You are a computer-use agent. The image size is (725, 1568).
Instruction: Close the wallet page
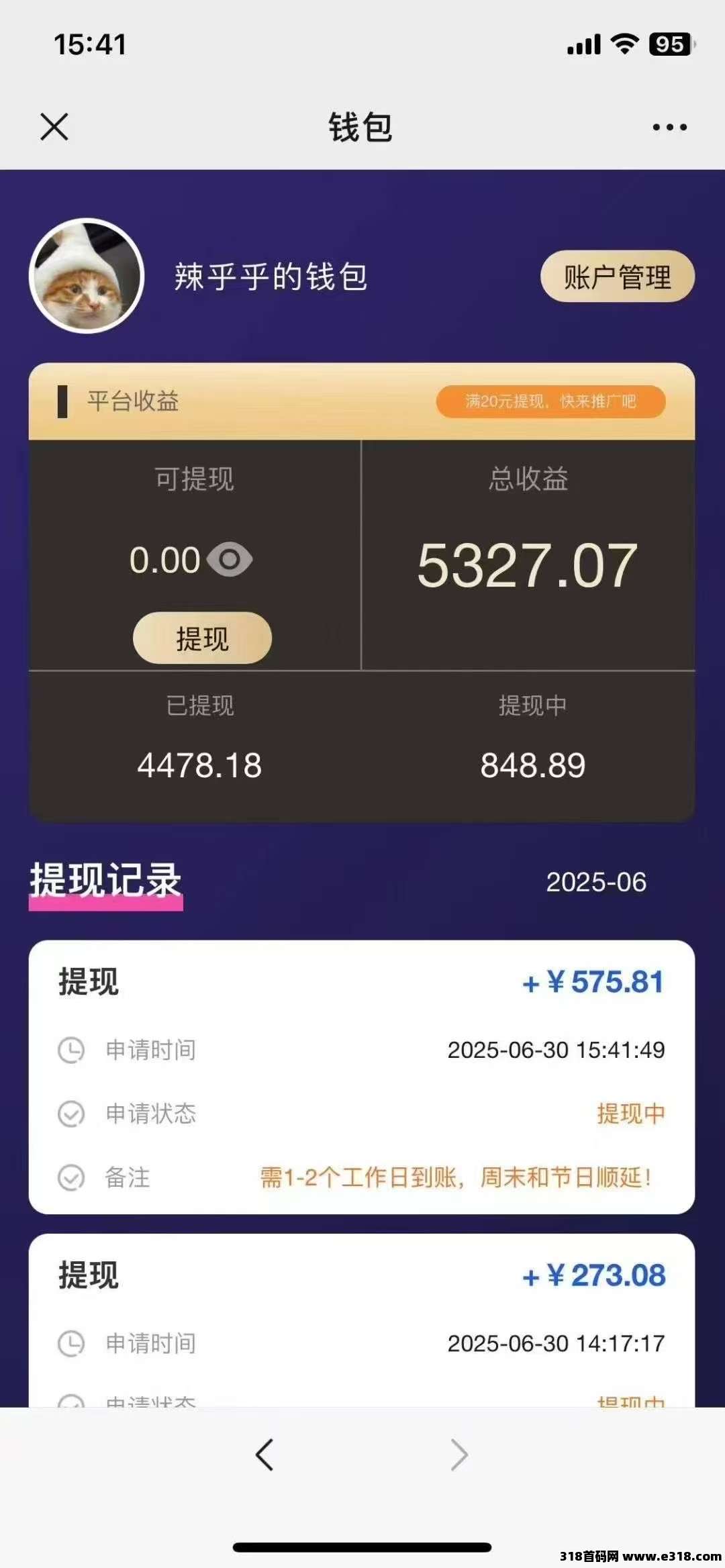(54, 127)
